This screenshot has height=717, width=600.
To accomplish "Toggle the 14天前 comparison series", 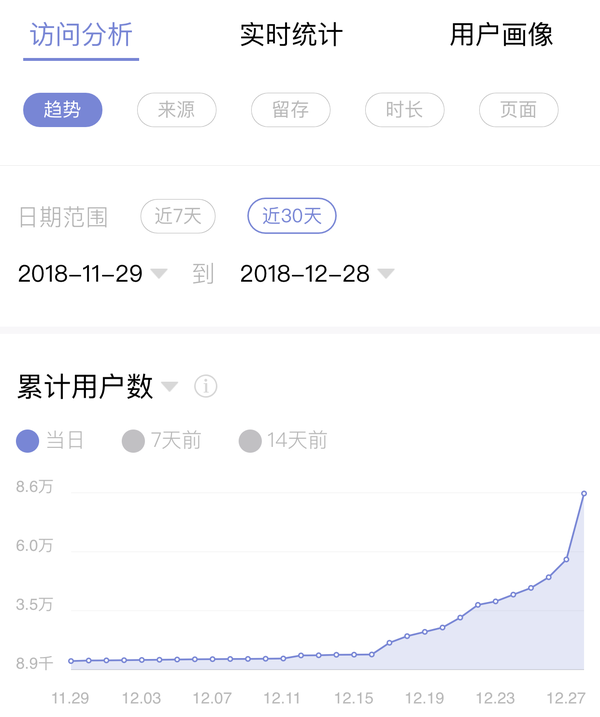I will 283,441.
